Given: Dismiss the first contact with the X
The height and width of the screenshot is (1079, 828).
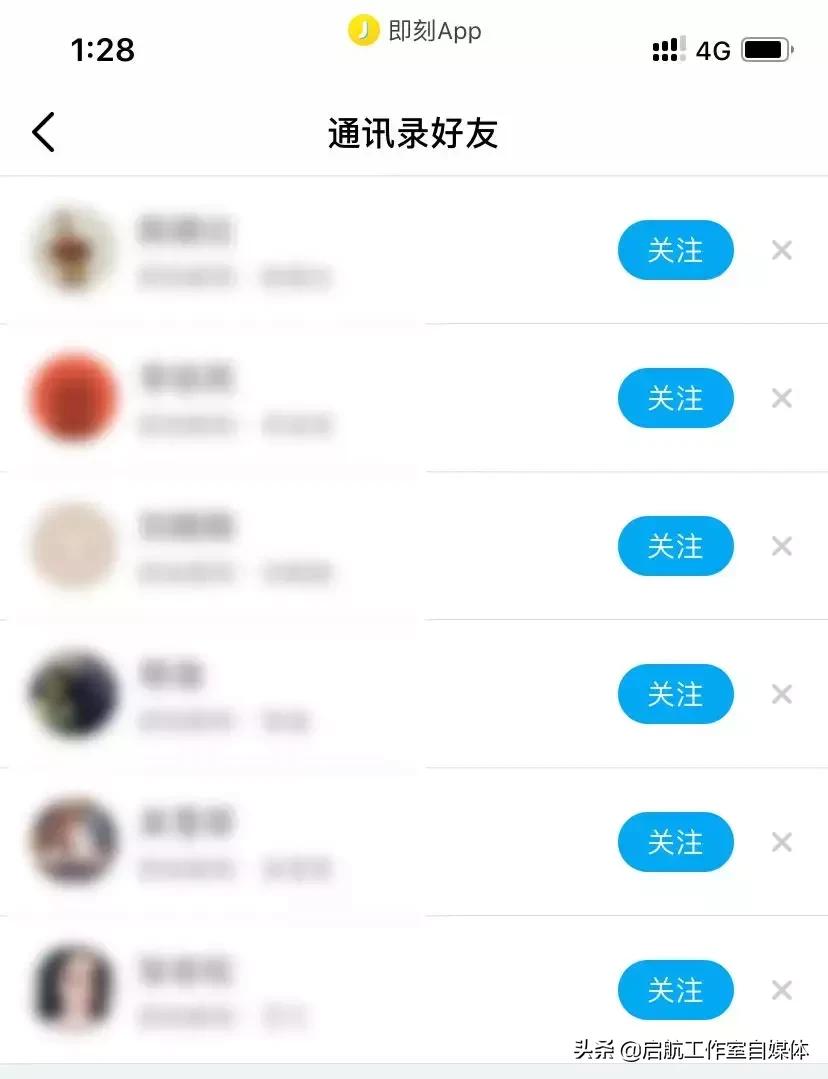Looking at the screenshot, I should (x=781, y=250).
